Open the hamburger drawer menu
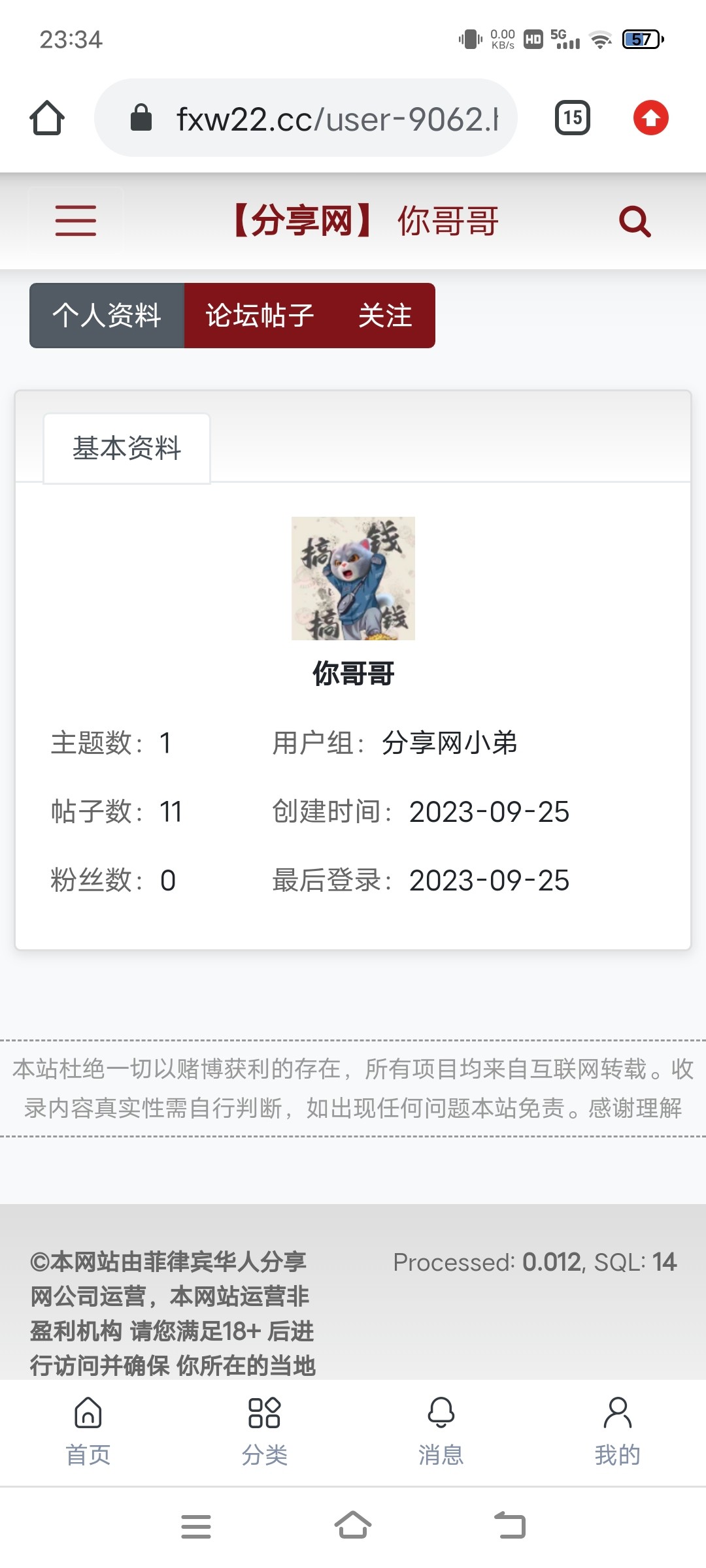Image resolution: width=706 pixels, height=1568 pixels. (76, 221)
